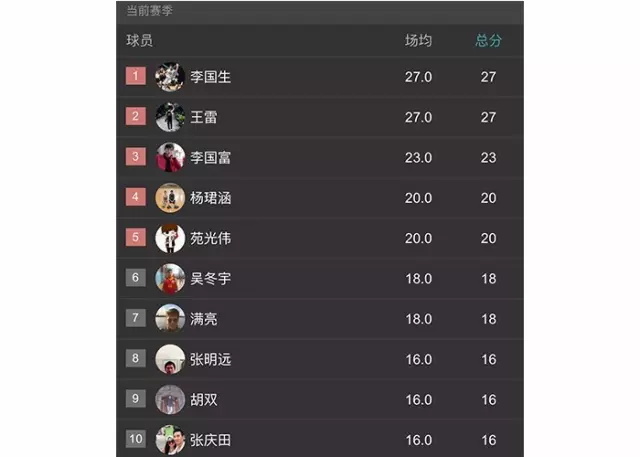Viewport: 640px width, 457px height.
Task: Open player 李国生's profile
Action: click(x=210, y=77)
